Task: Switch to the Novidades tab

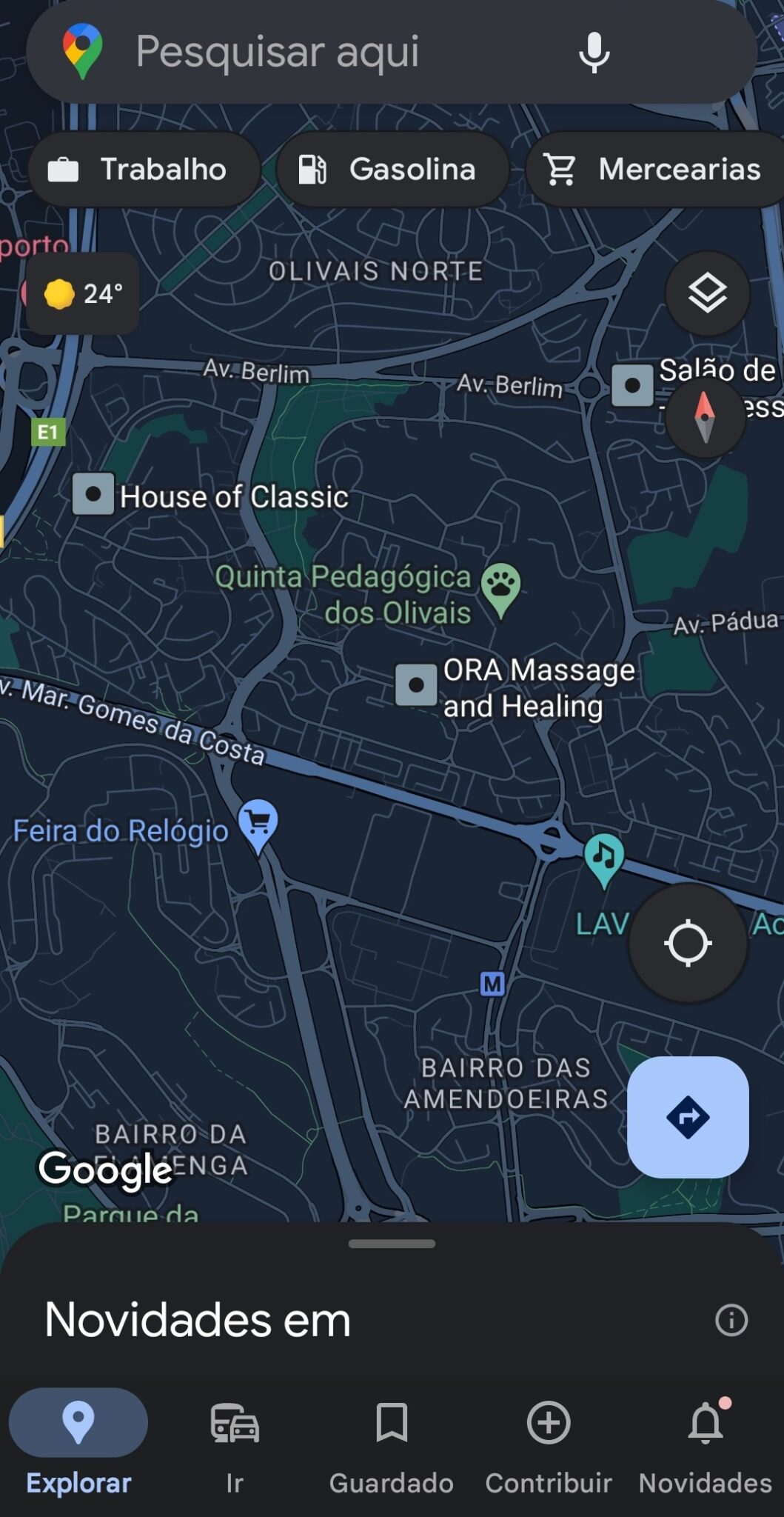Action: 706,1446
